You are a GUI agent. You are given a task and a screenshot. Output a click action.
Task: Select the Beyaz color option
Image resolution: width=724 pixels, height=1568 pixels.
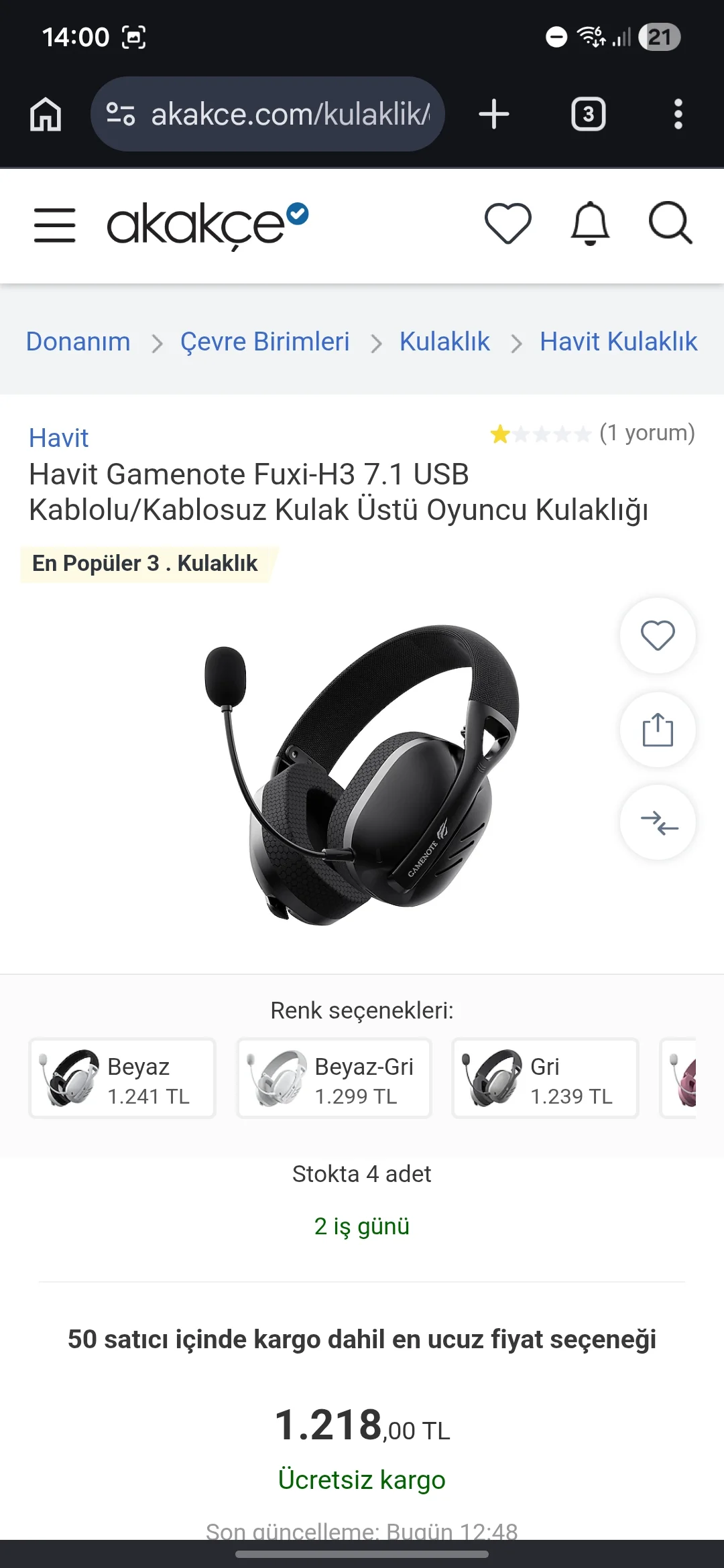[x=122, y=1078]
